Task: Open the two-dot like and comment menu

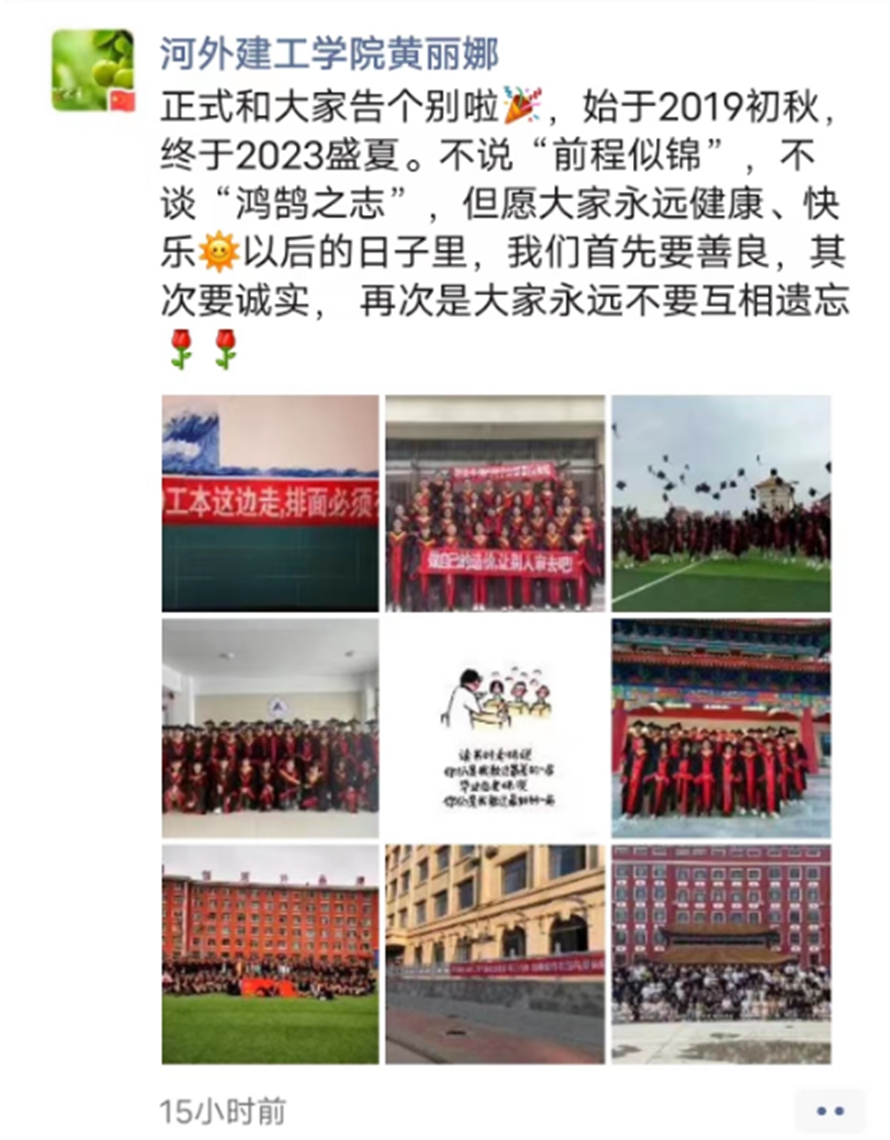Action: pyautogui.click(x=830, y=1111)
